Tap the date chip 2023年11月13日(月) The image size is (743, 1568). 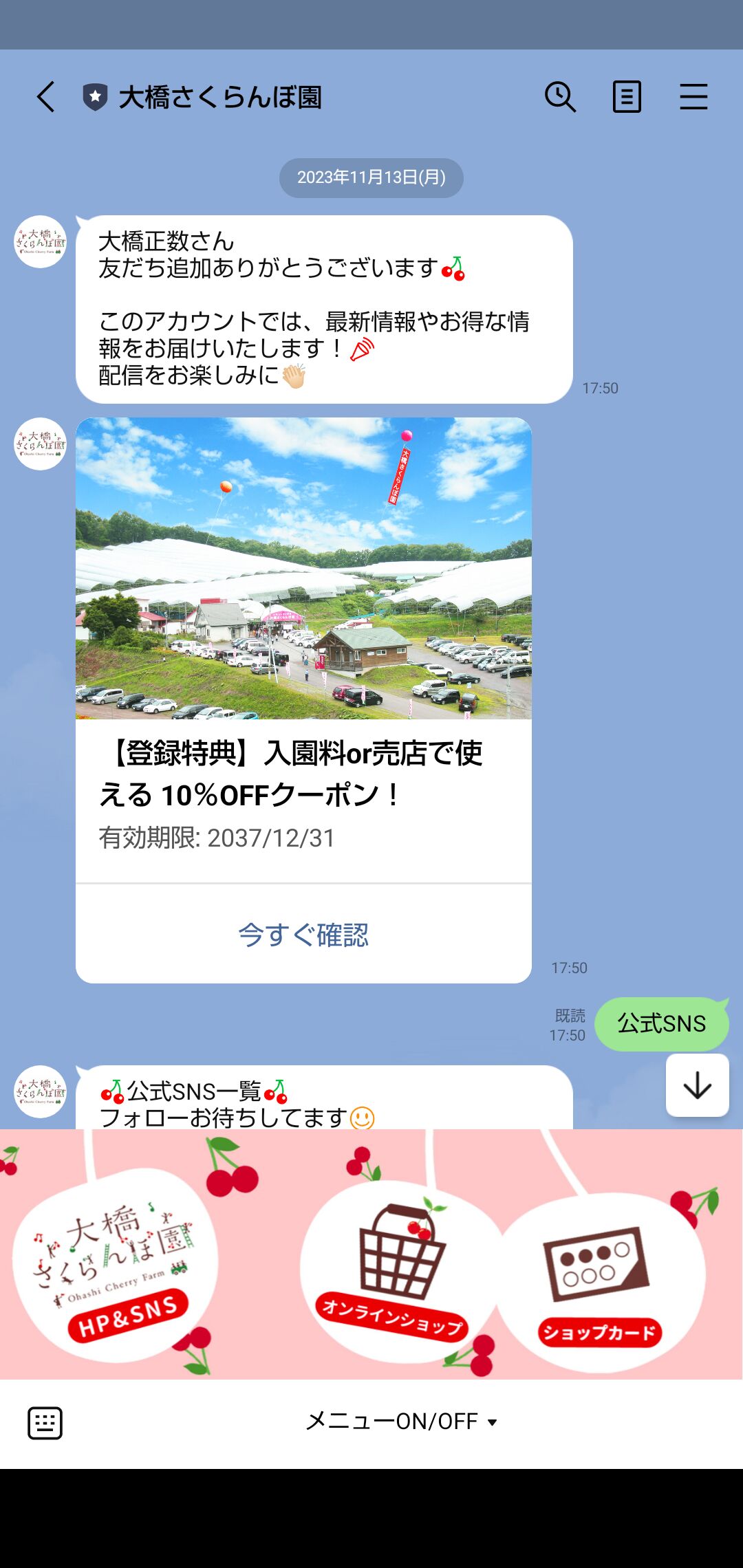click(371, 177)
